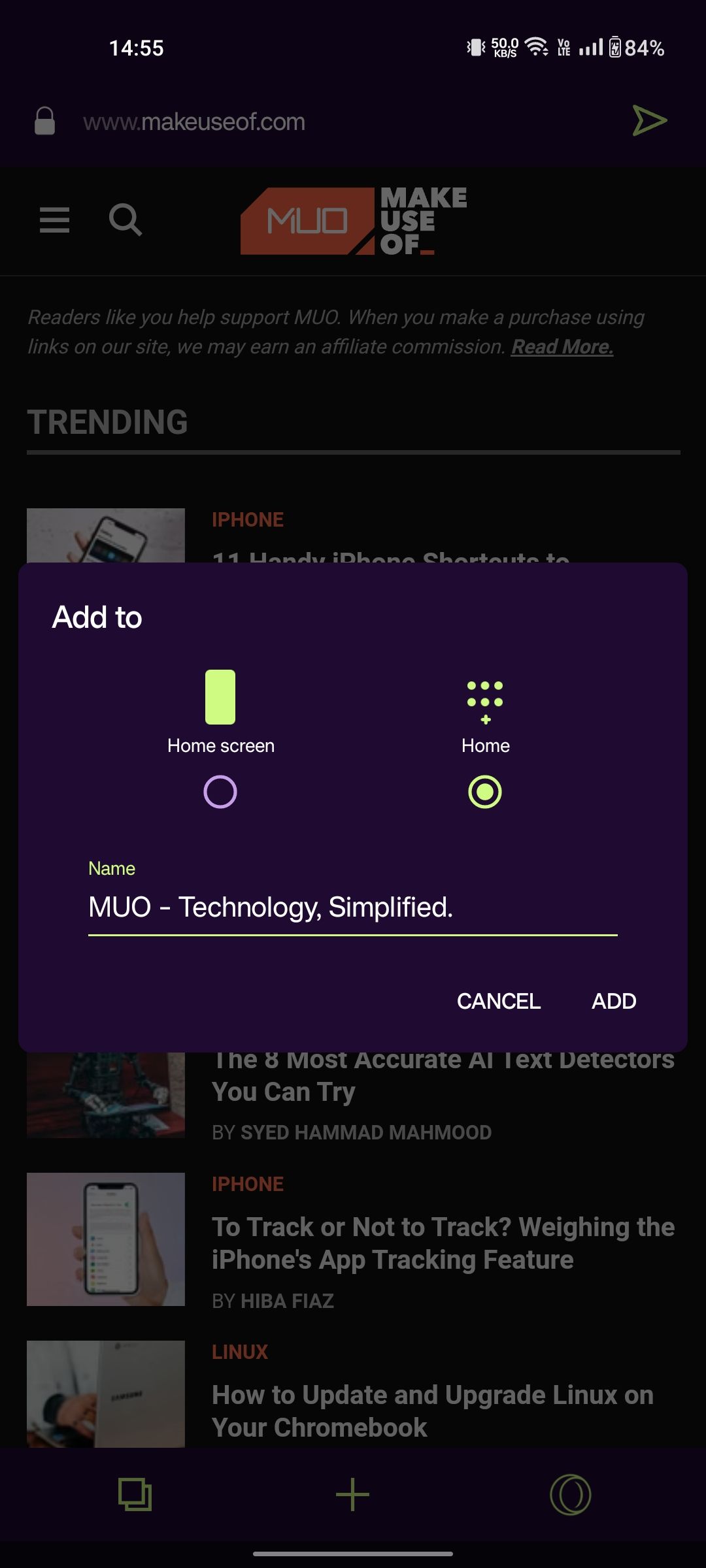Tap the plus icon to open a new tab
This screenshot has height=1568, width=706.
point(352,1494)
